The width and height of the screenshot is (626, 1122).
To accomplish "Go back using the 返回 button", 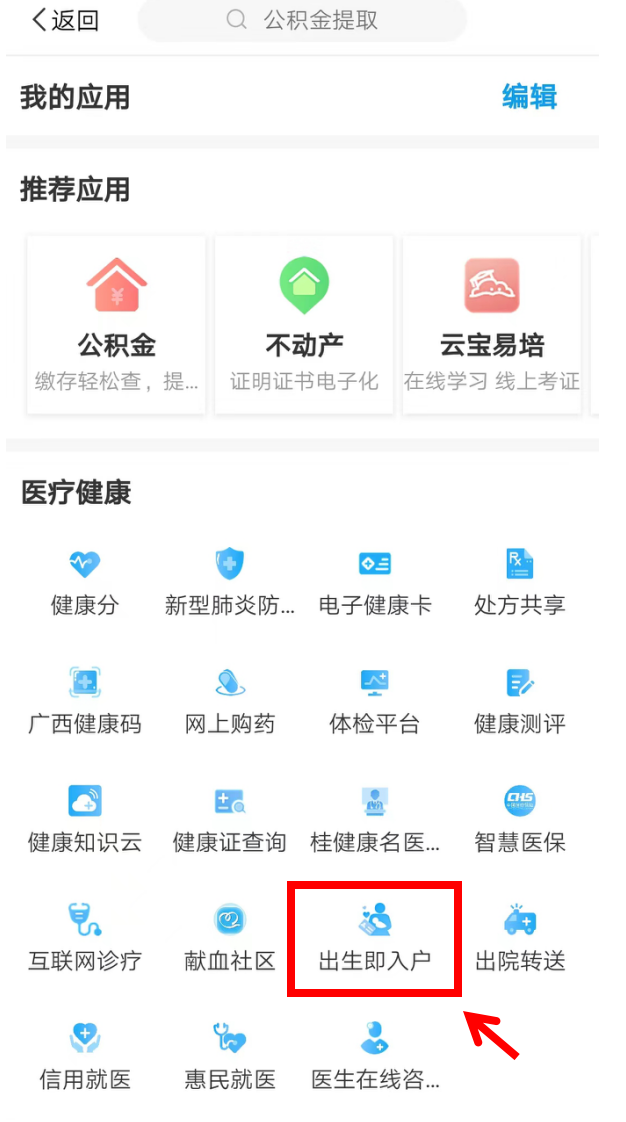I will pos(66,20).
